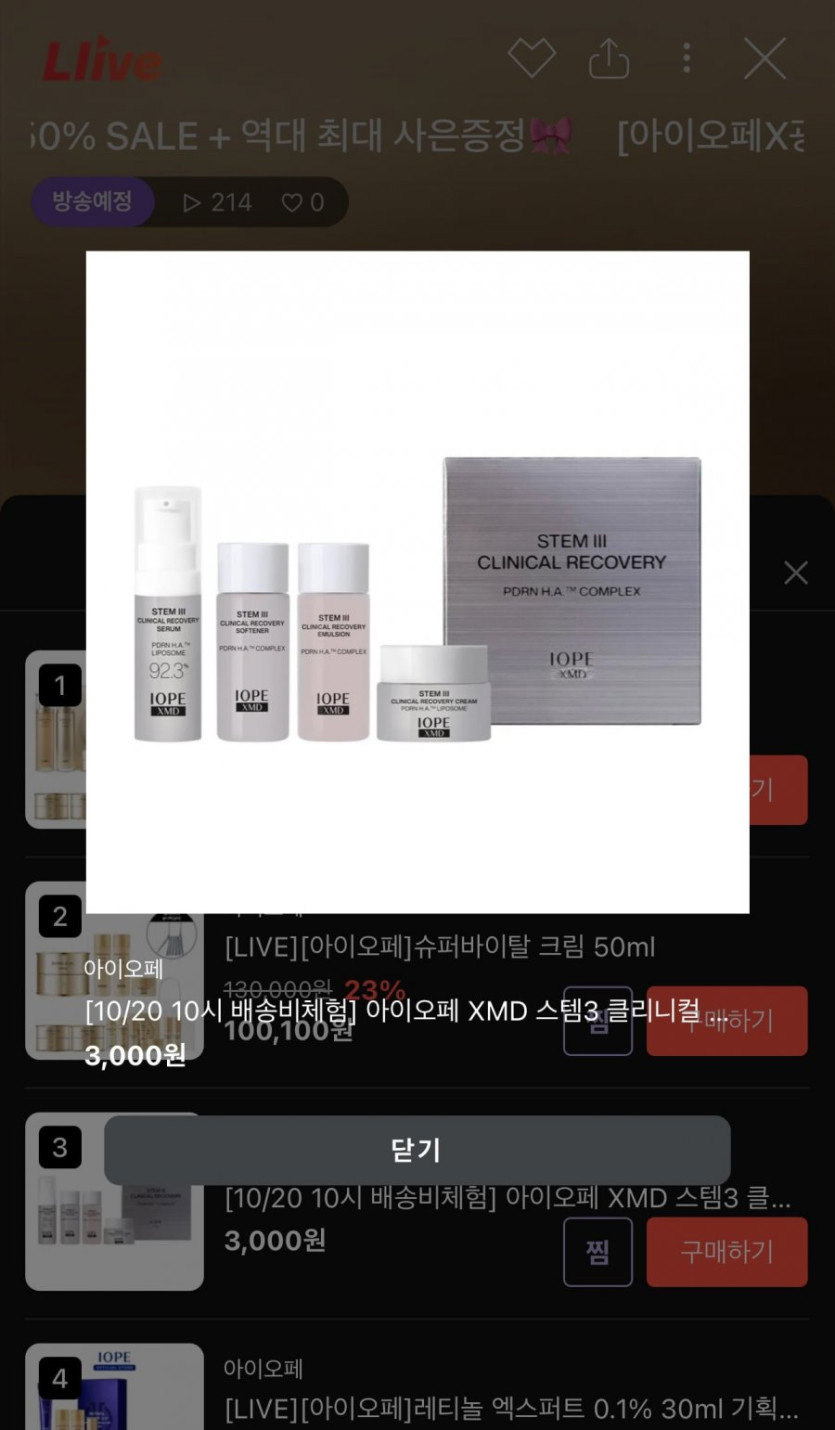This screenshot has width=835, height=1430.
Task: Open the IOPE XMD Stem3 product image
Action: 417,582
